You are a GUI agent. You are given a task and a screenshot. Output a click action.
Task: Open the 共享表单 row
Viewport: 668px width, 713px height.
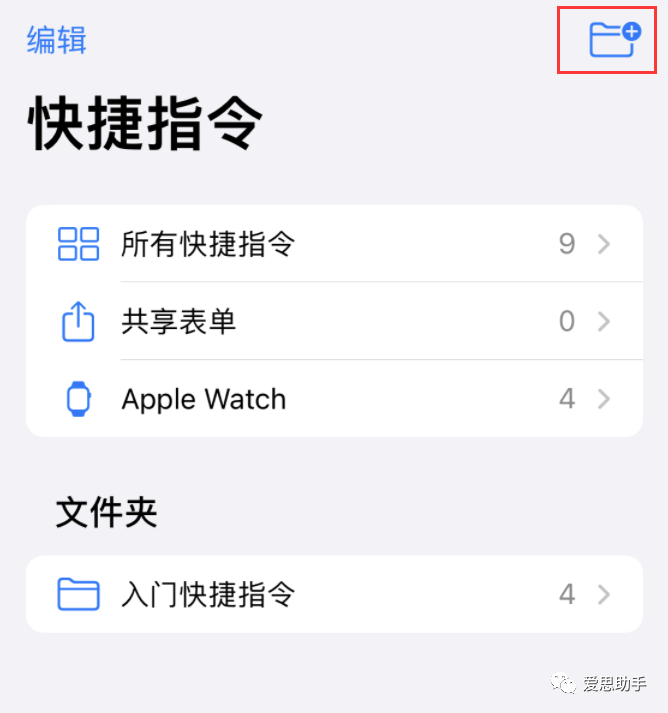pos(333,321)
